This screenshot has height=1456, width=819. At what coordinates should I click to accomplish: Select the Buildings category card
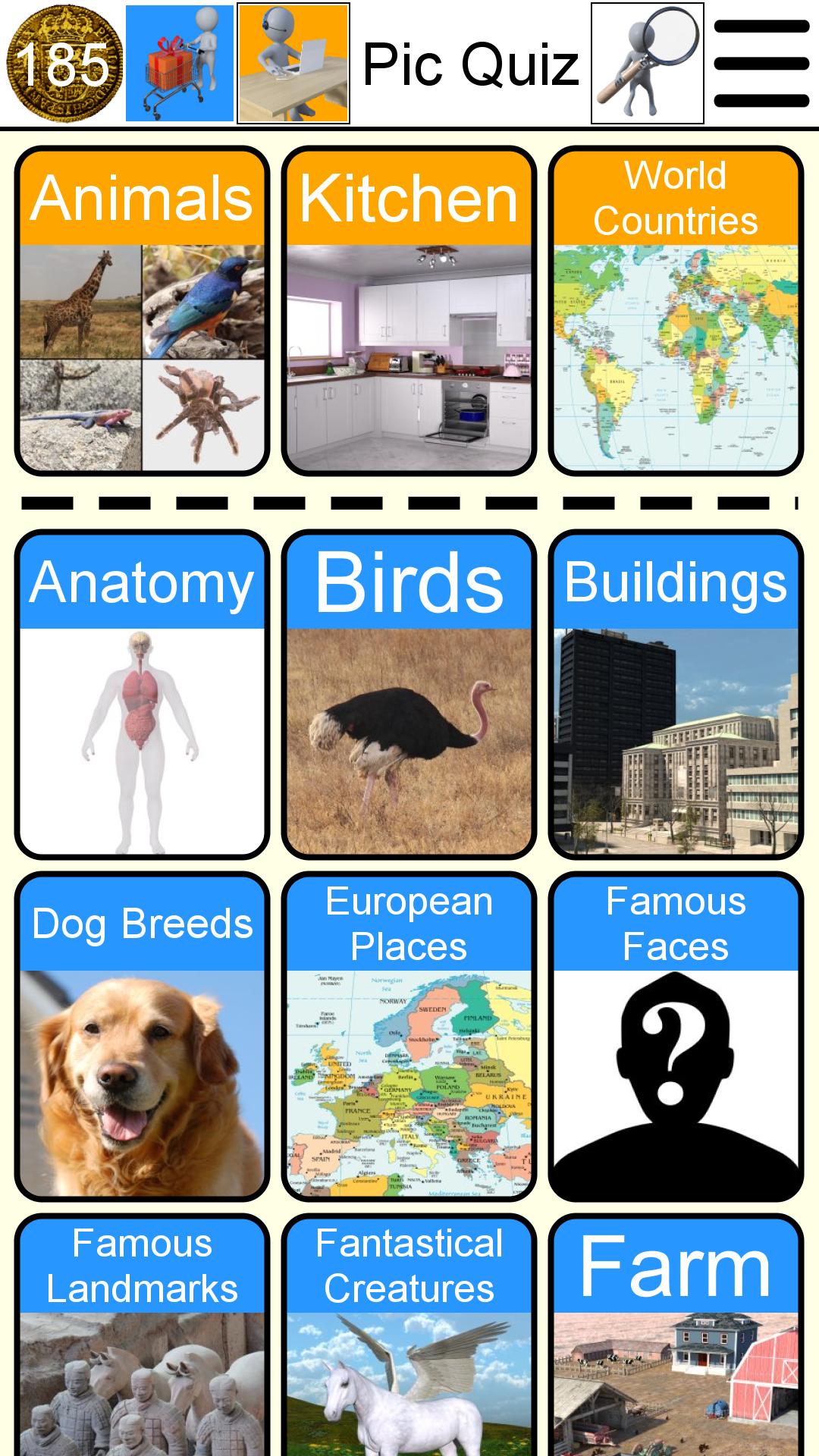(x=676, y=695)
